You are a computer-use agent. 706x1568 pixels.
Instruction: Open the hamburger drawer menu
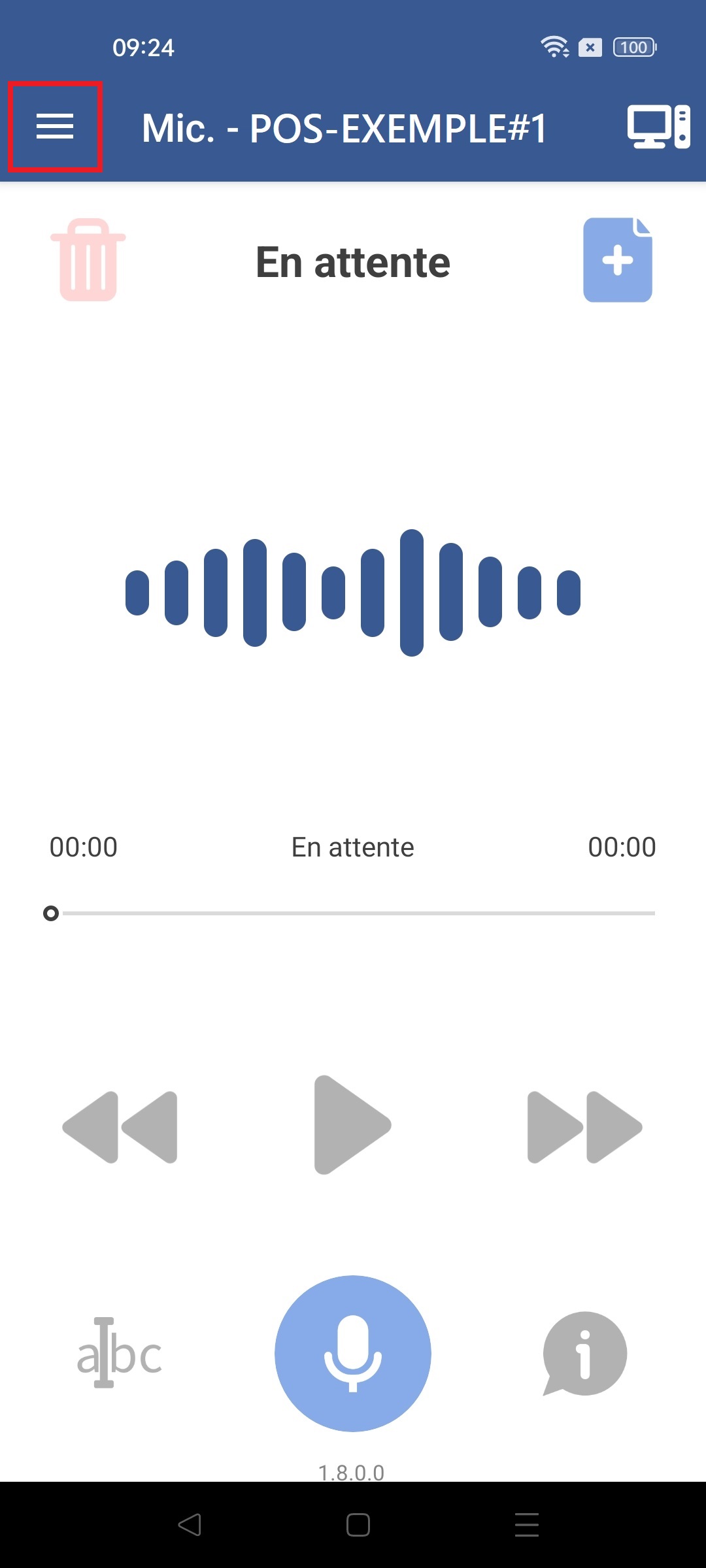(x=55, y=127)
